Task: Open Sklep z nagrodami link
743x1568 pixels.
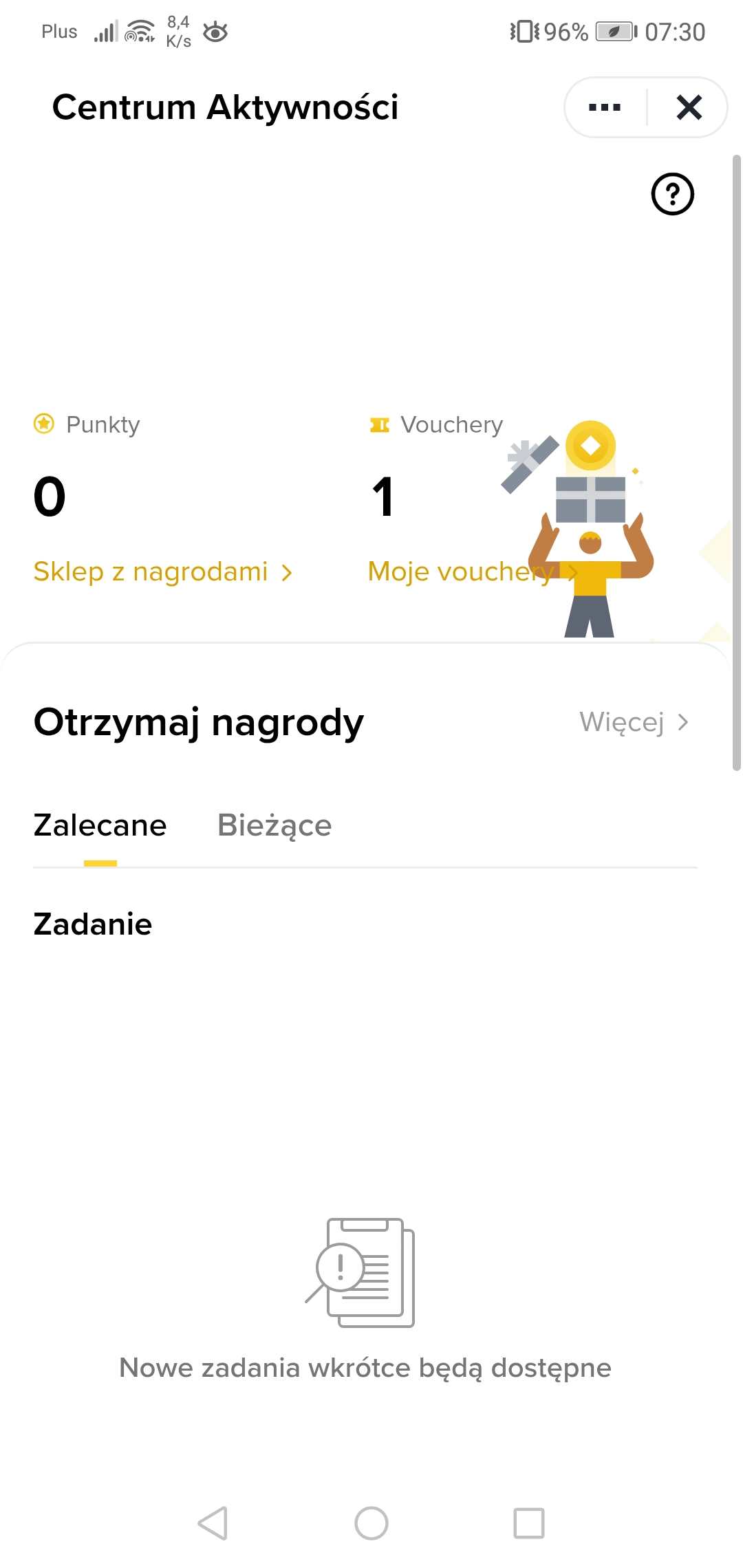Action: 163,571
